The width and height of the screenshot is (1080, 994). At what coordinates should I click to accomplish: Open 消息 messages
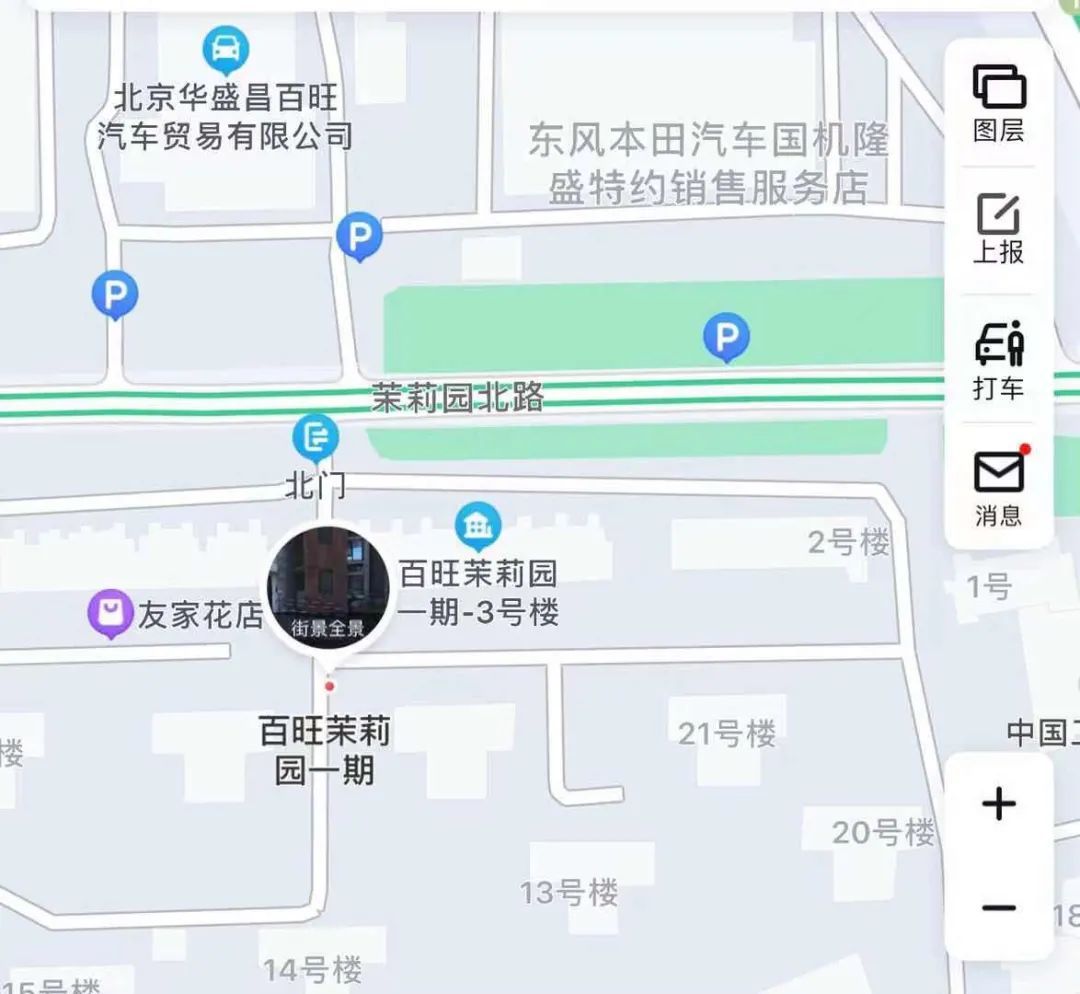tap(999, 487)
